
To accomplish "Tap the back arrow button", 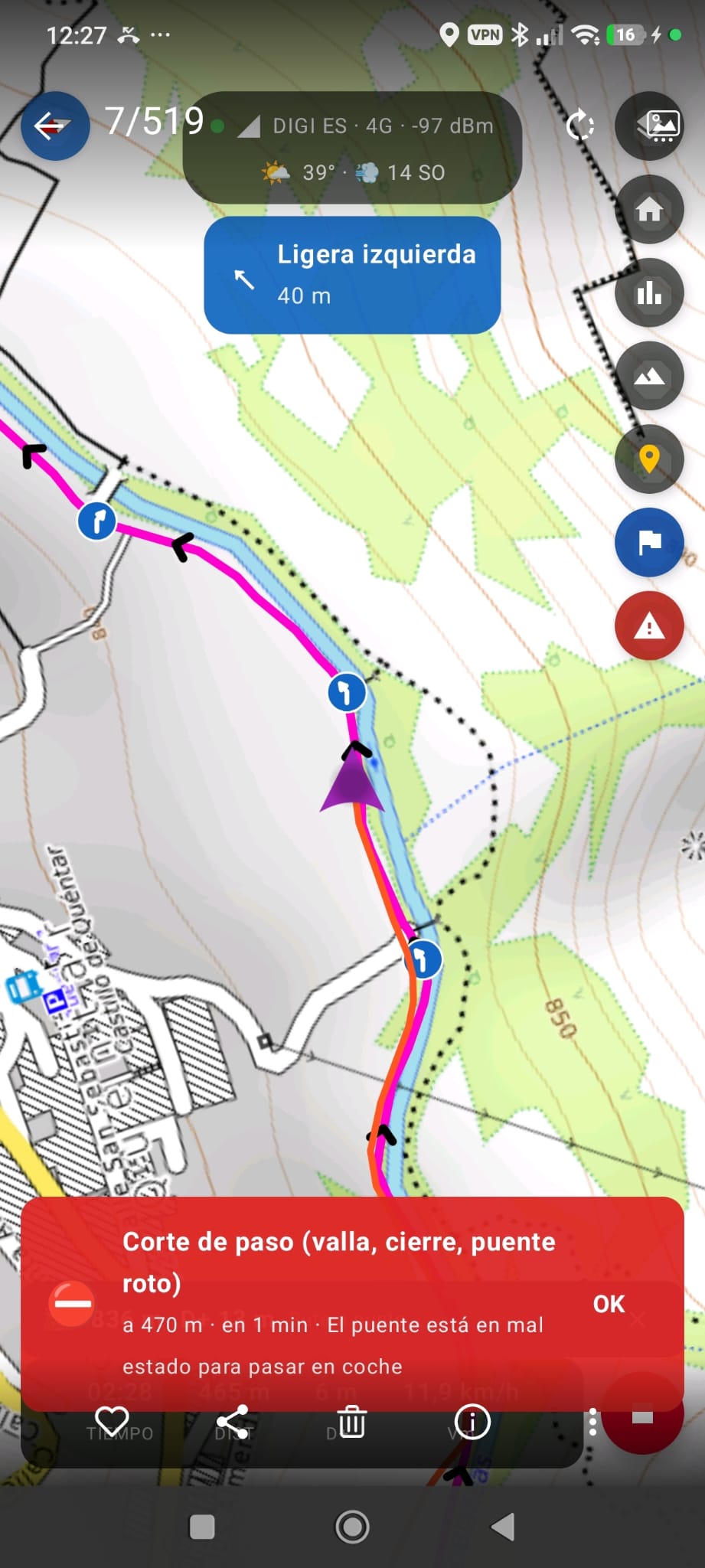I will [x=54, y=126].
